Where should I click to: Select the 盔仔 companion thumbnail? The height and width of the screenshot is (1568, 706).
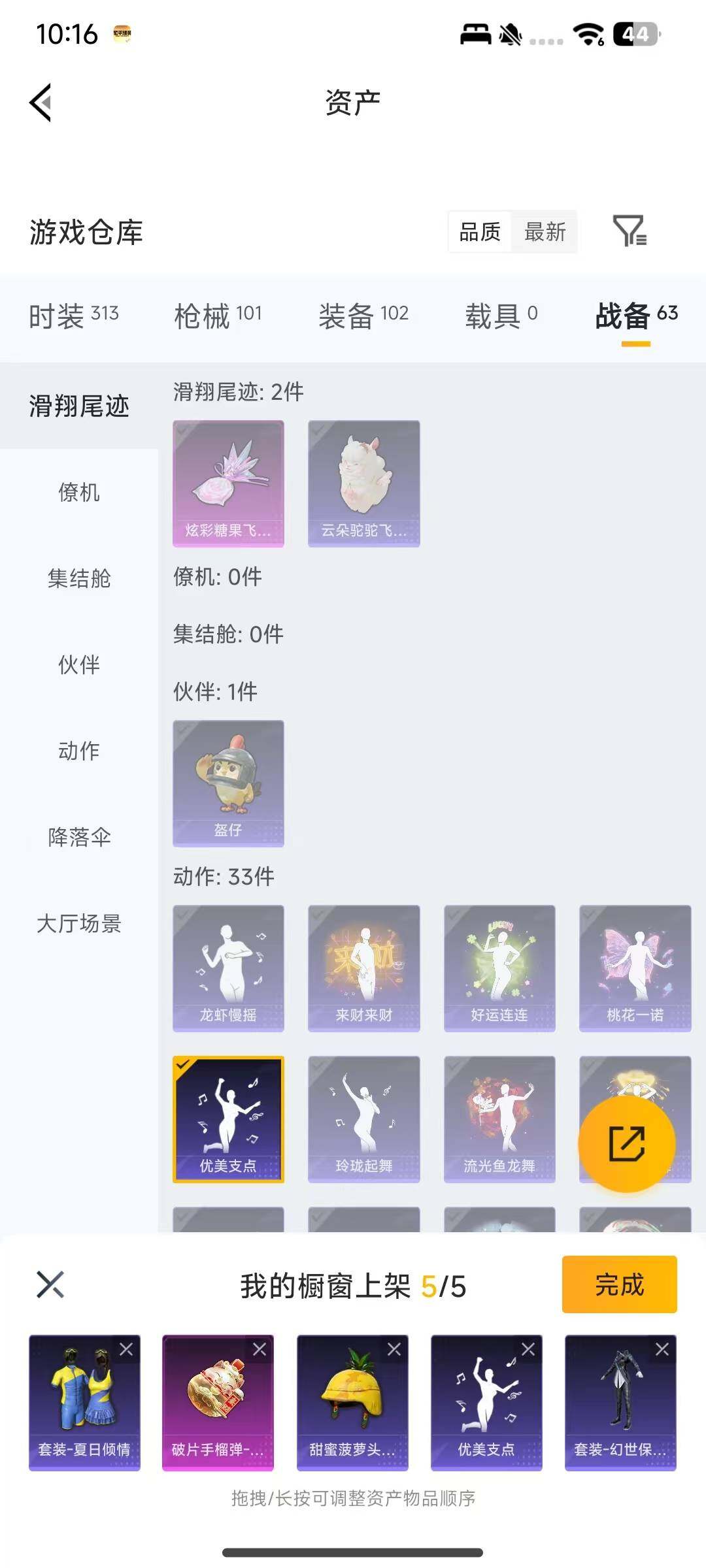(228, 784)
